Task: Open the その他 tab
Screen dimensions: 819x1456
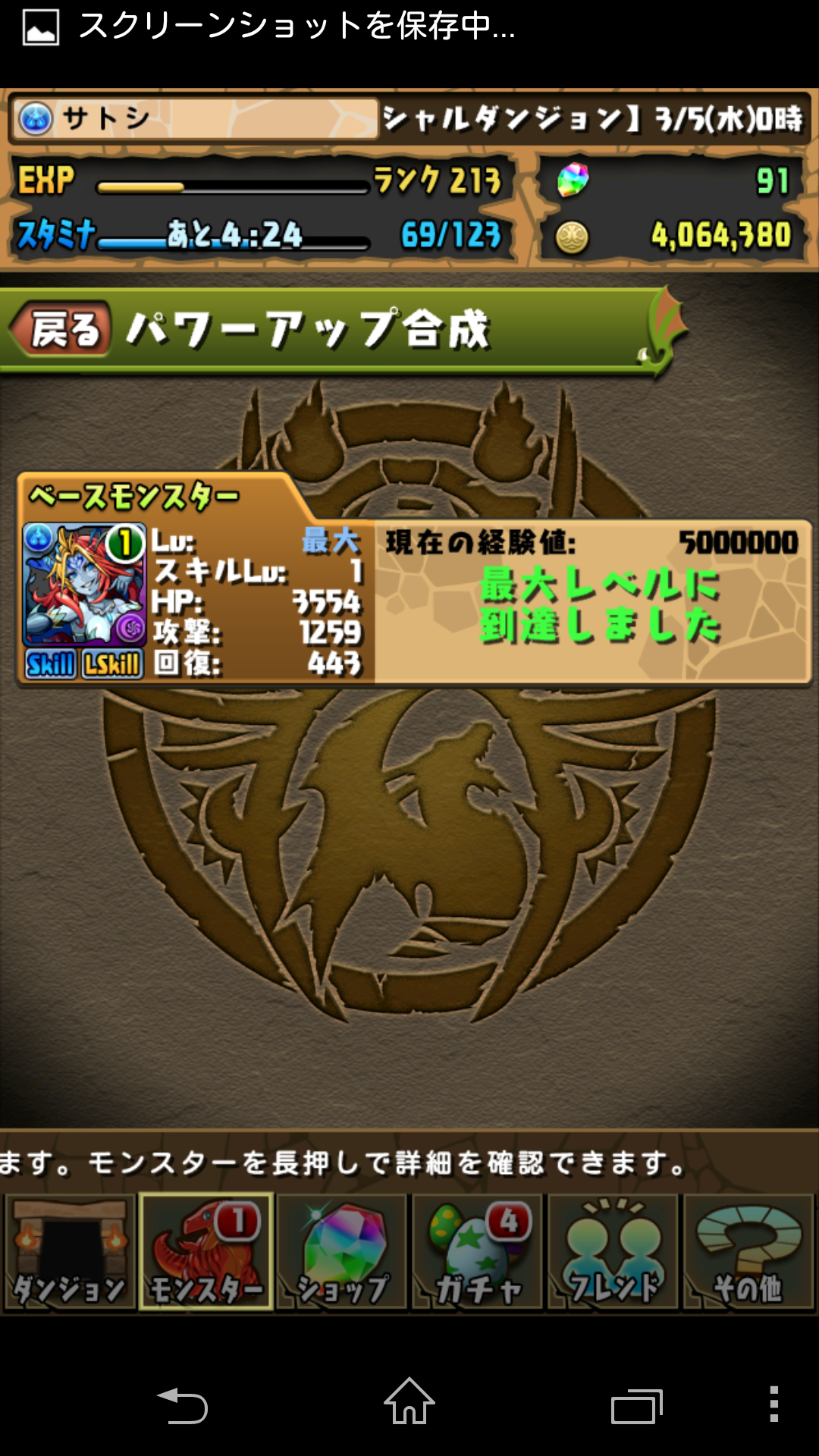Action: coord(749,1253)
